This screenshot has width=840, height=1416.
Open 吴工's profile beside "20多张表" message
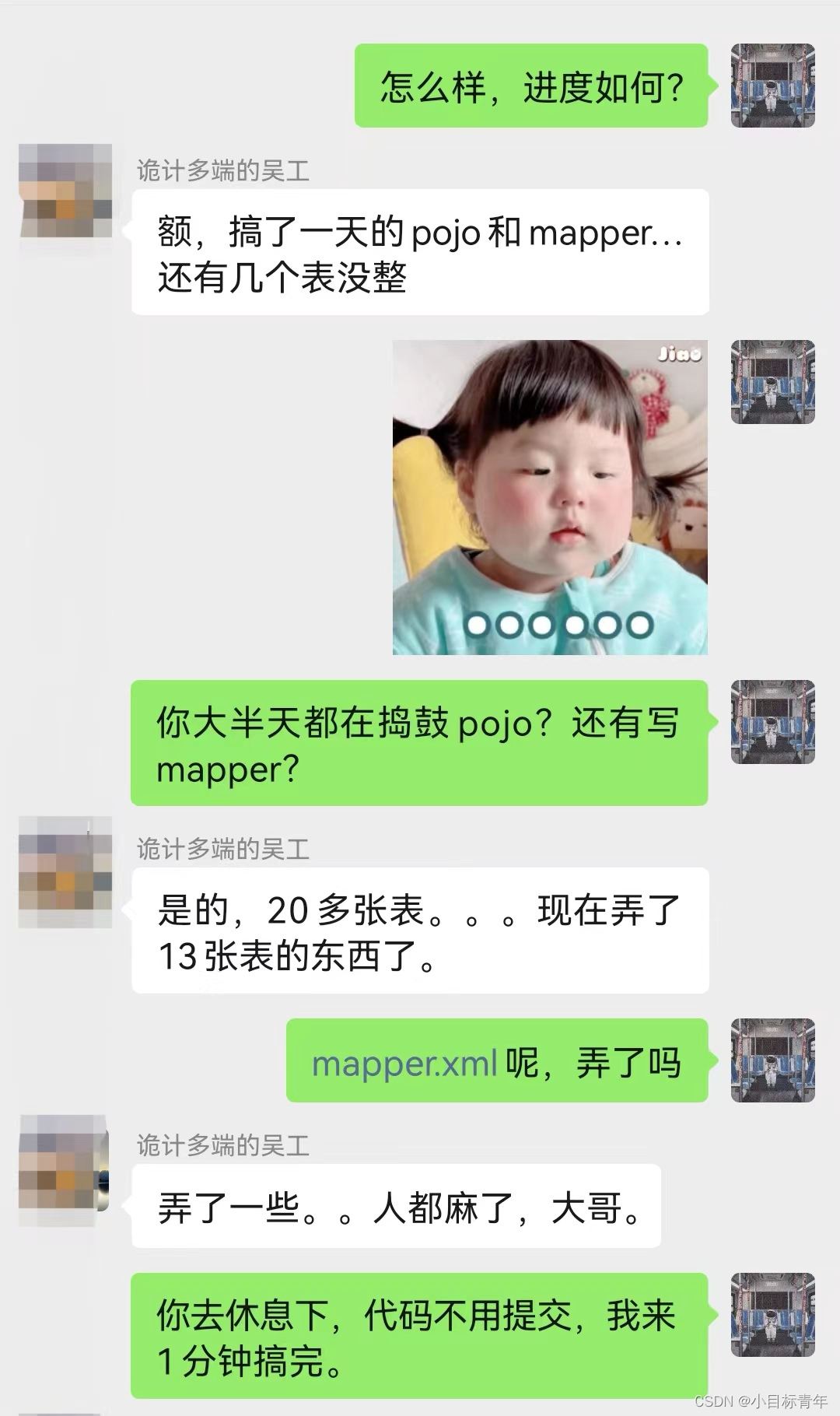65,871
